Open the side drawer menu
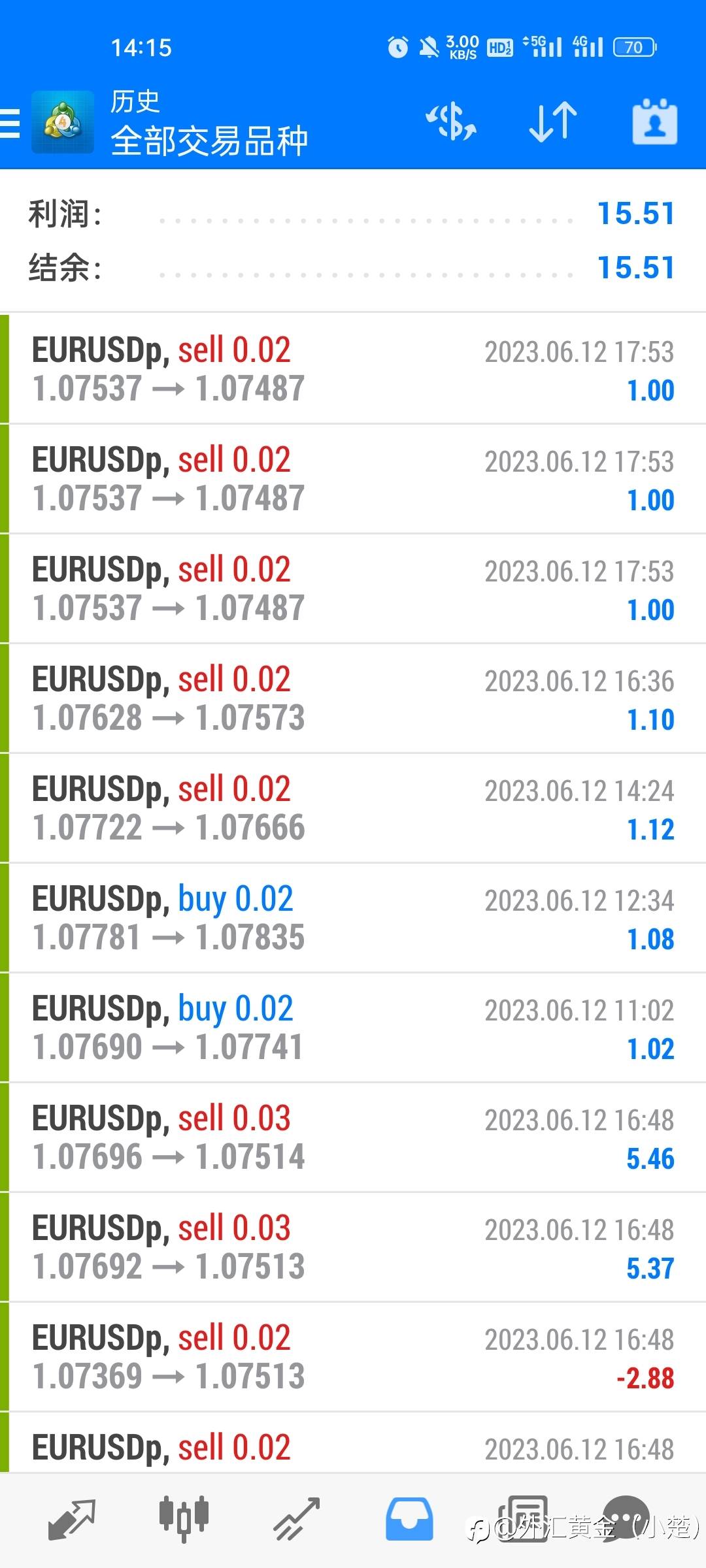 pos(10,123)
